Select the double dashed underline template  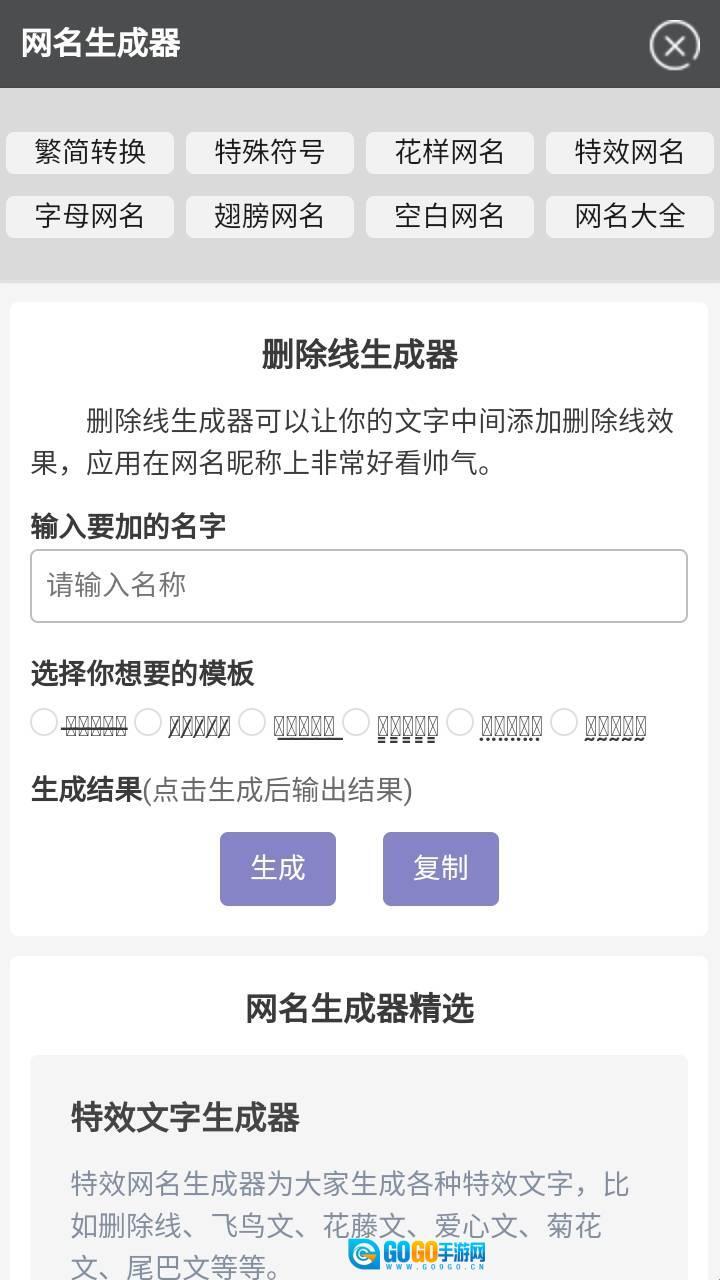coord(356,722)
